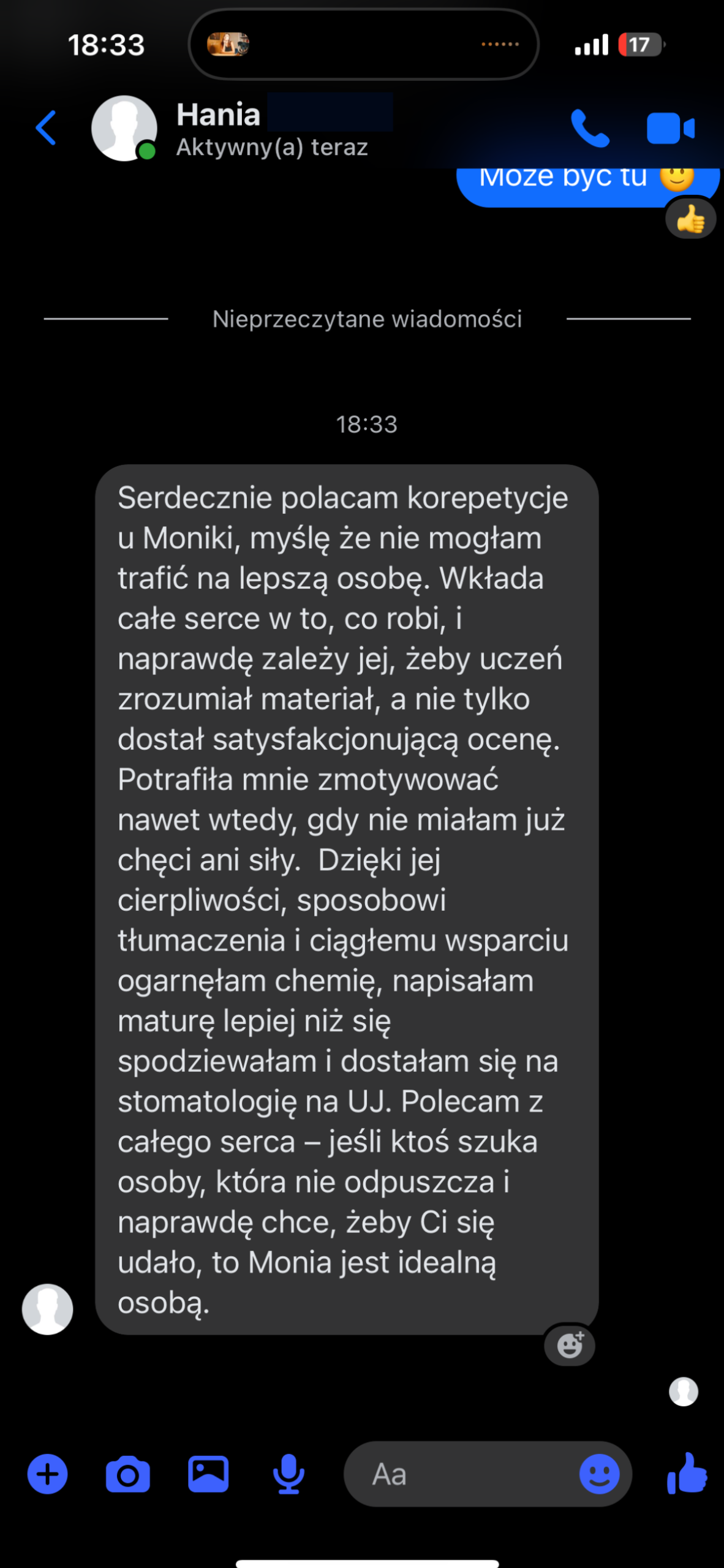The image size is (724, 1568).
Task: Tap Hania's avatar beside her message
Action: pos(48,1309)
